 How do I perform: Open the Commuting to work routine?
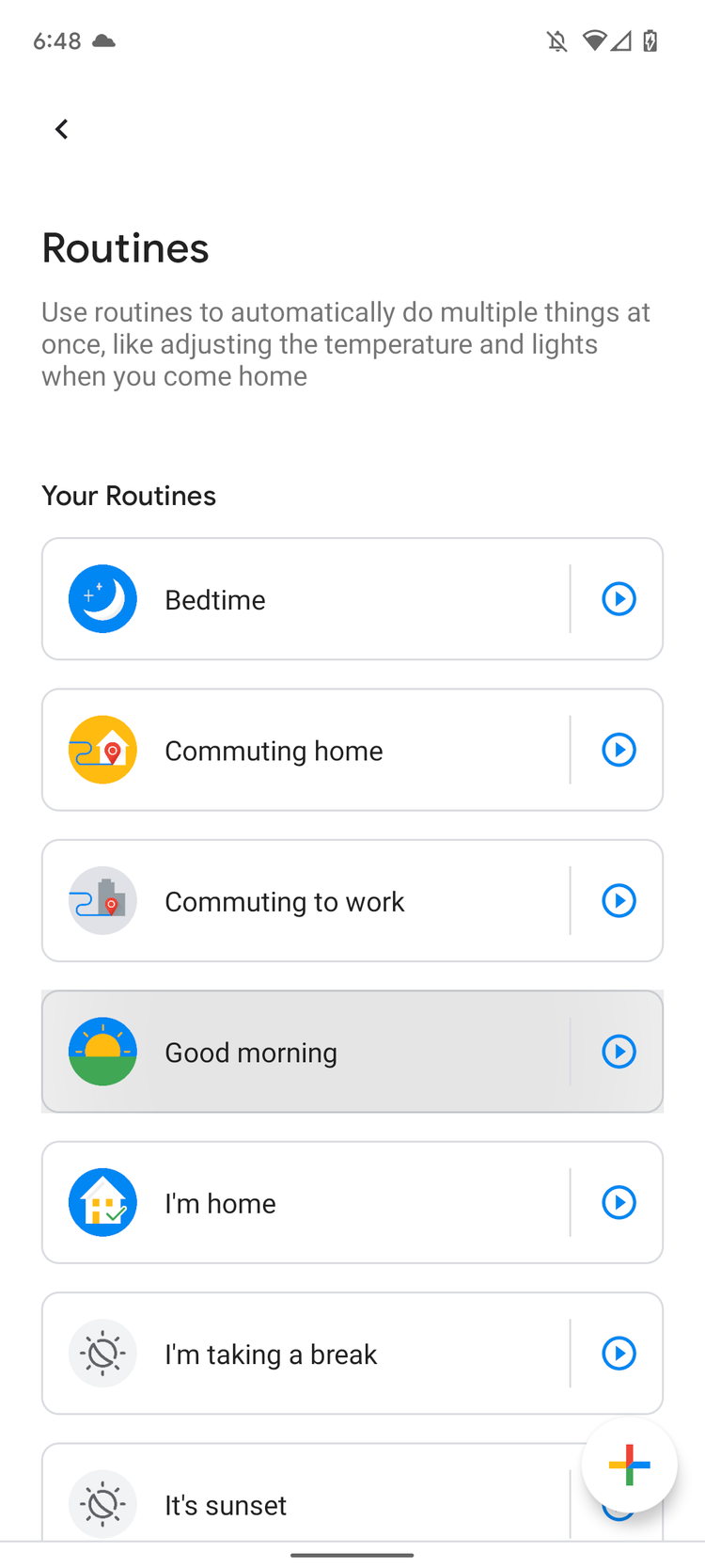click(305, 901)
